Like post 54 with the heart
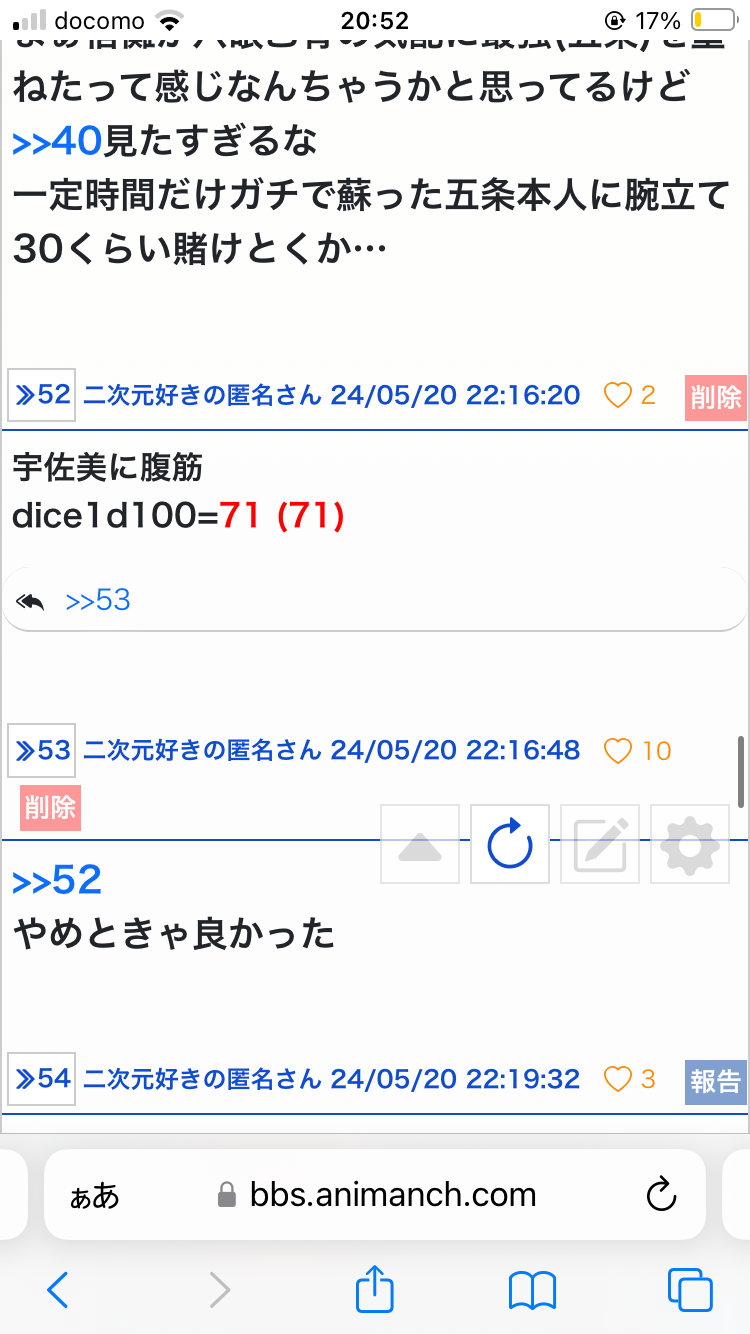Viewport: 750px width, 1334px height. coord(619,1080)
